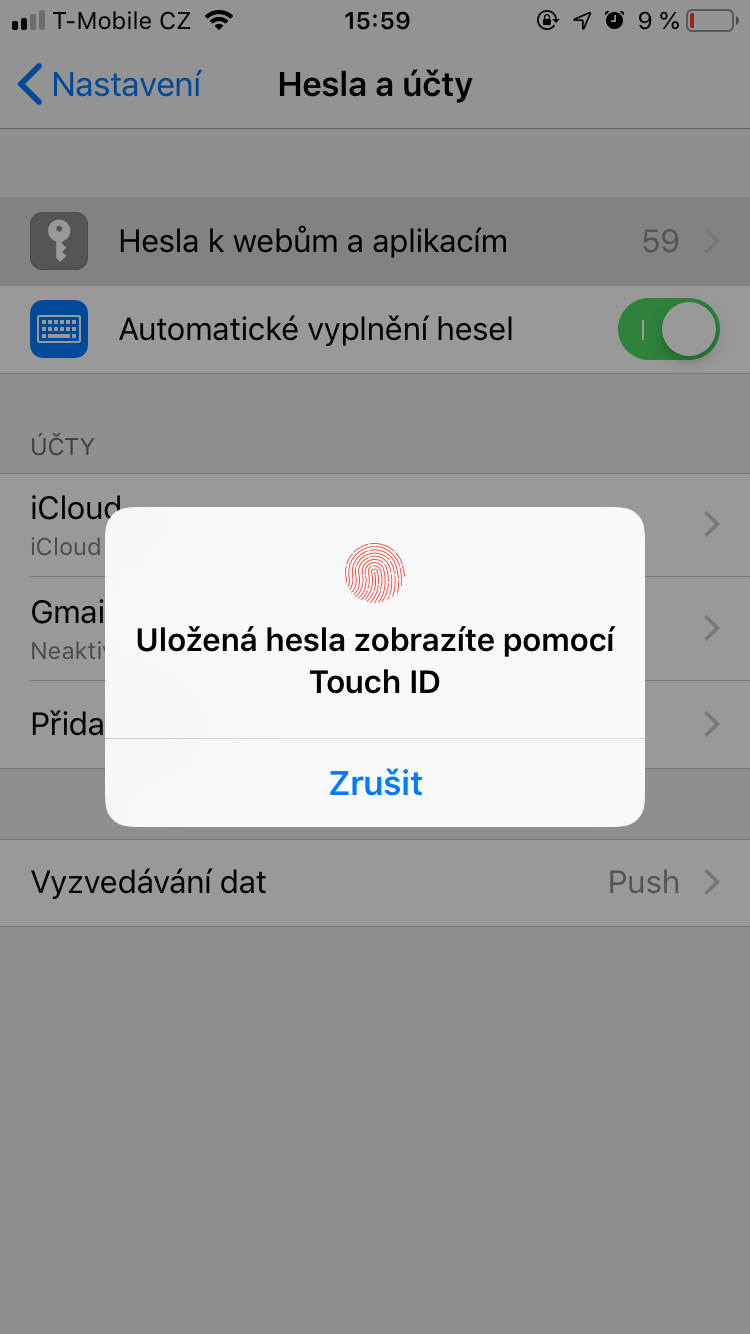Dismiss the Touch ID prompt with Zrušit

[375, 783]
